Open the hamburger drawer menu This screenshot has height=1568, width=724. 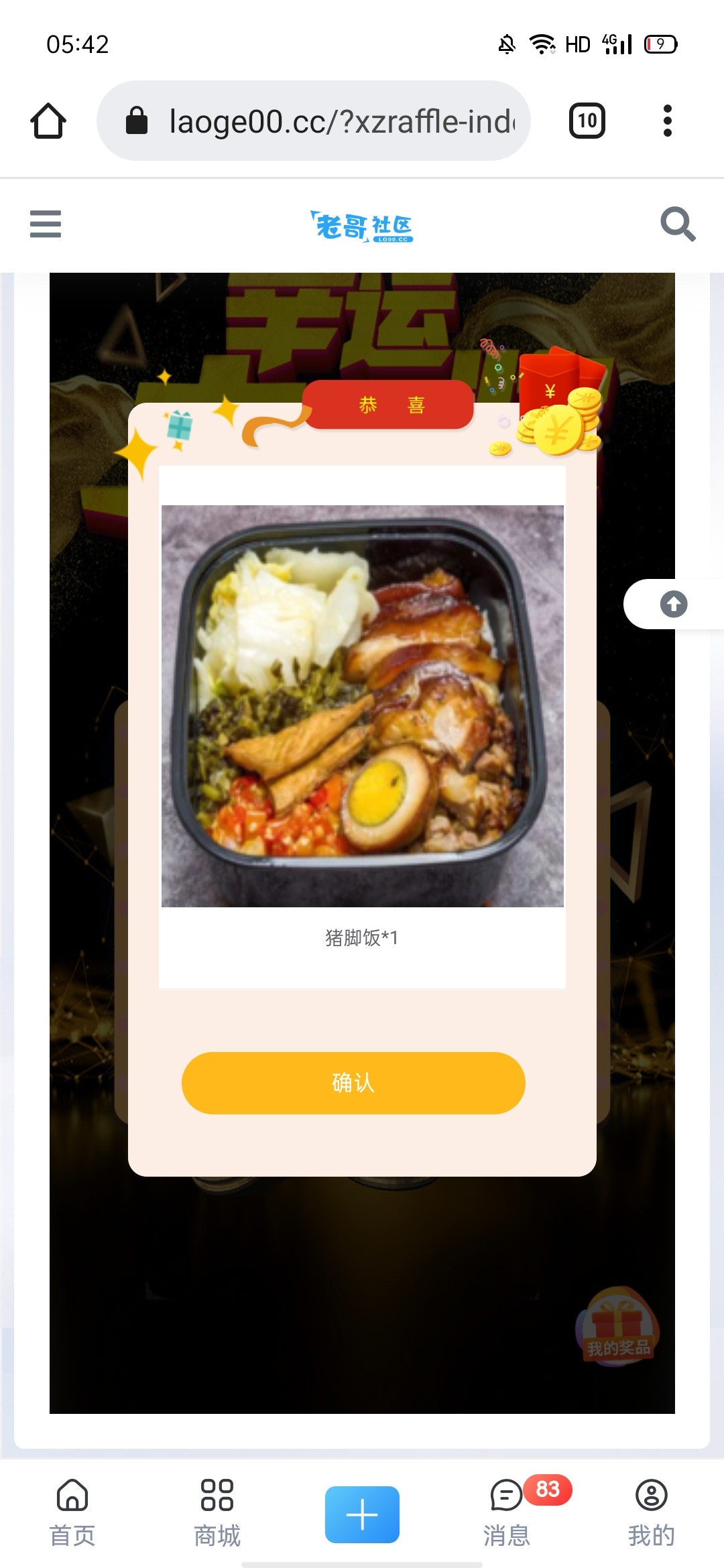click(46, 224)
